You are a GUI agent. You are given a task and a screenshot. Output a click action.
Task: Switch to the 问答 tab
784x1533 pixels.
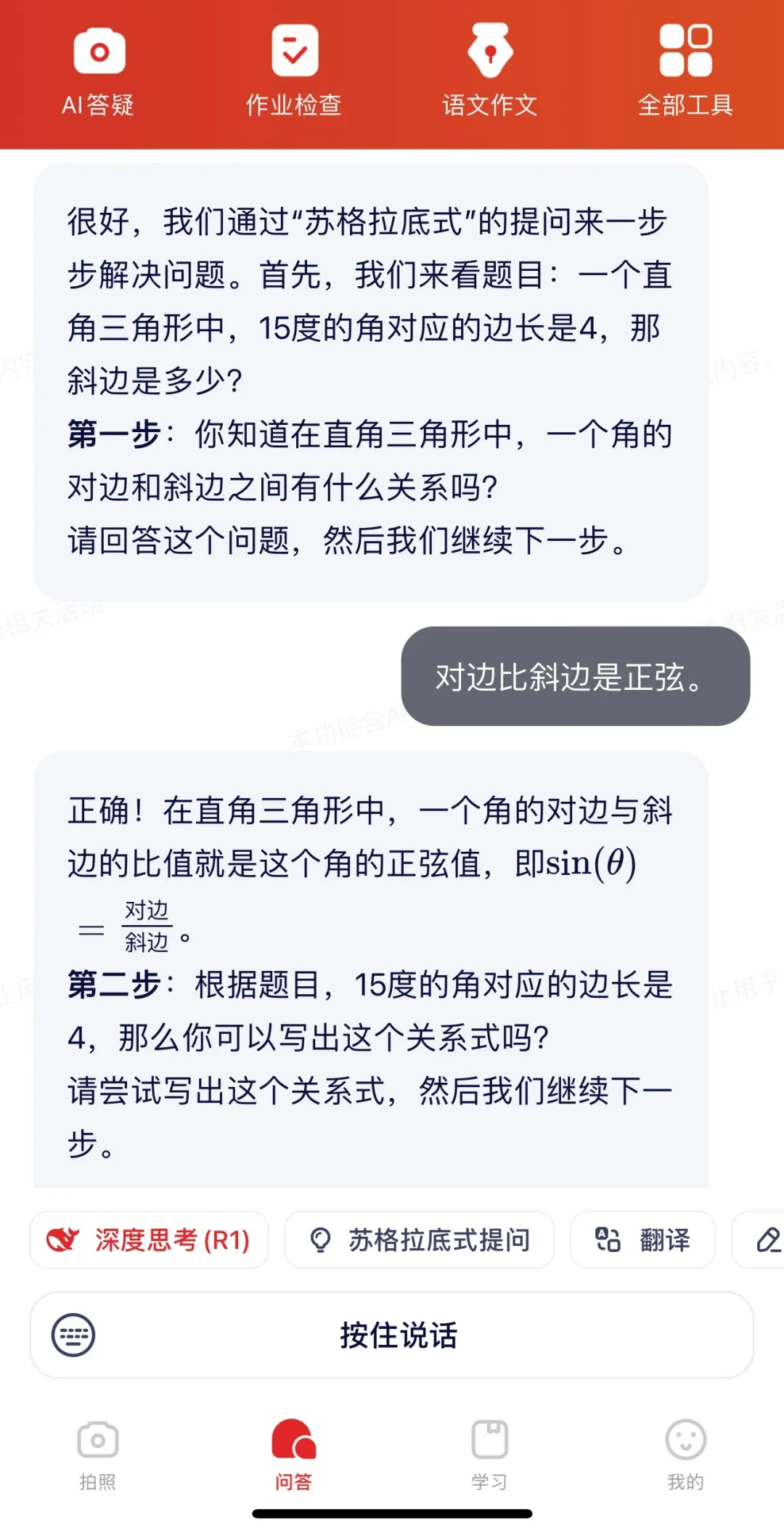(x=294, y=1452)
